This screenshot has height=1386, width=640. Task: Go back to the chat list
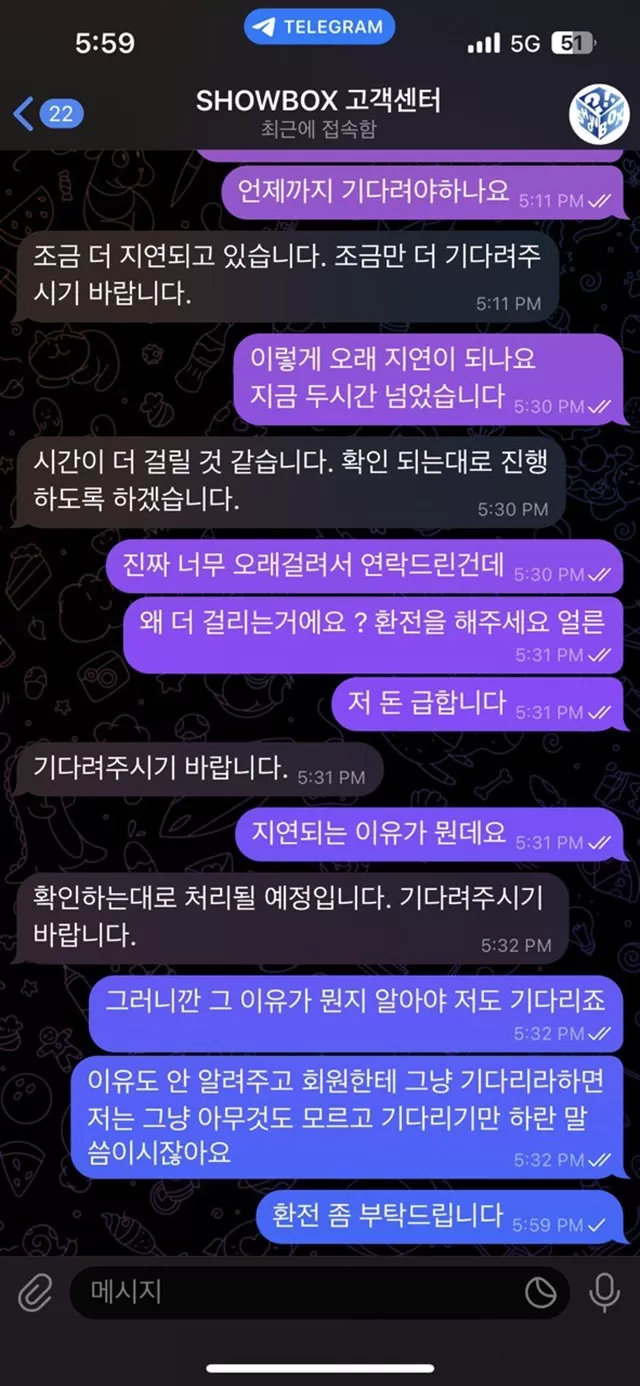click(x=48, y=113)
